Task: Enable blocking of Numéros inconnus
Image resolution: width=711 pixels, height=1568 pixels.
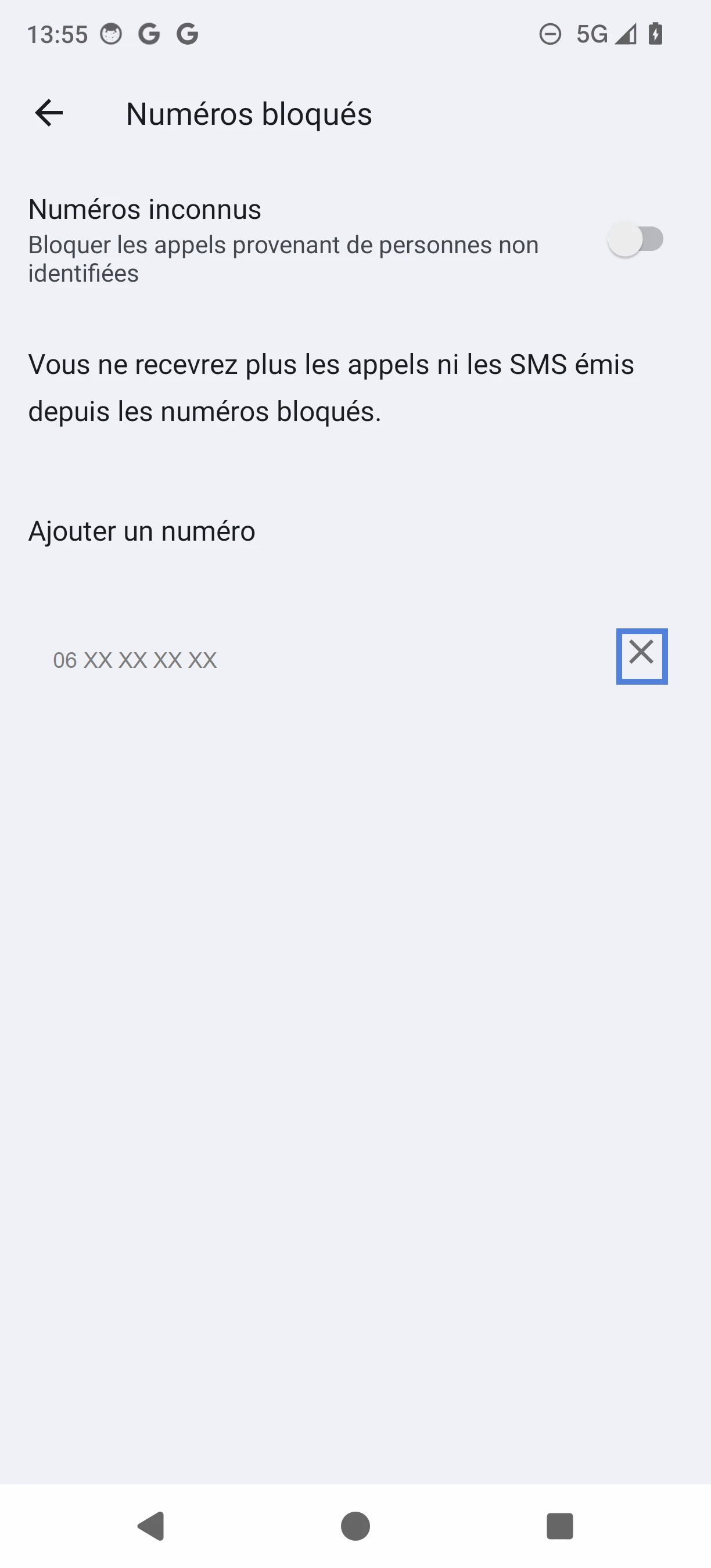Action: [635, 239]
